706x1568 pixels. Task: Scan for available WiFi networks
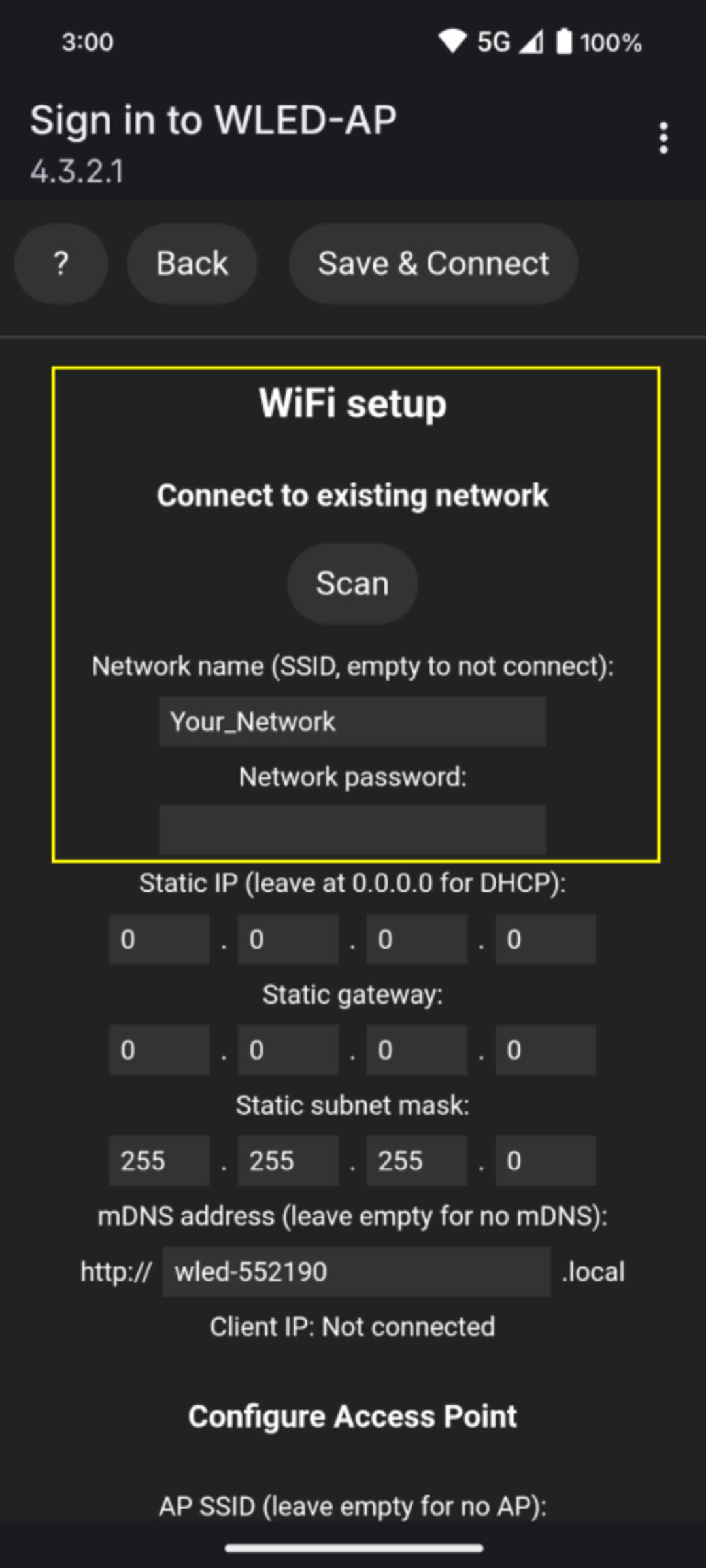click(x=352, y=583)
